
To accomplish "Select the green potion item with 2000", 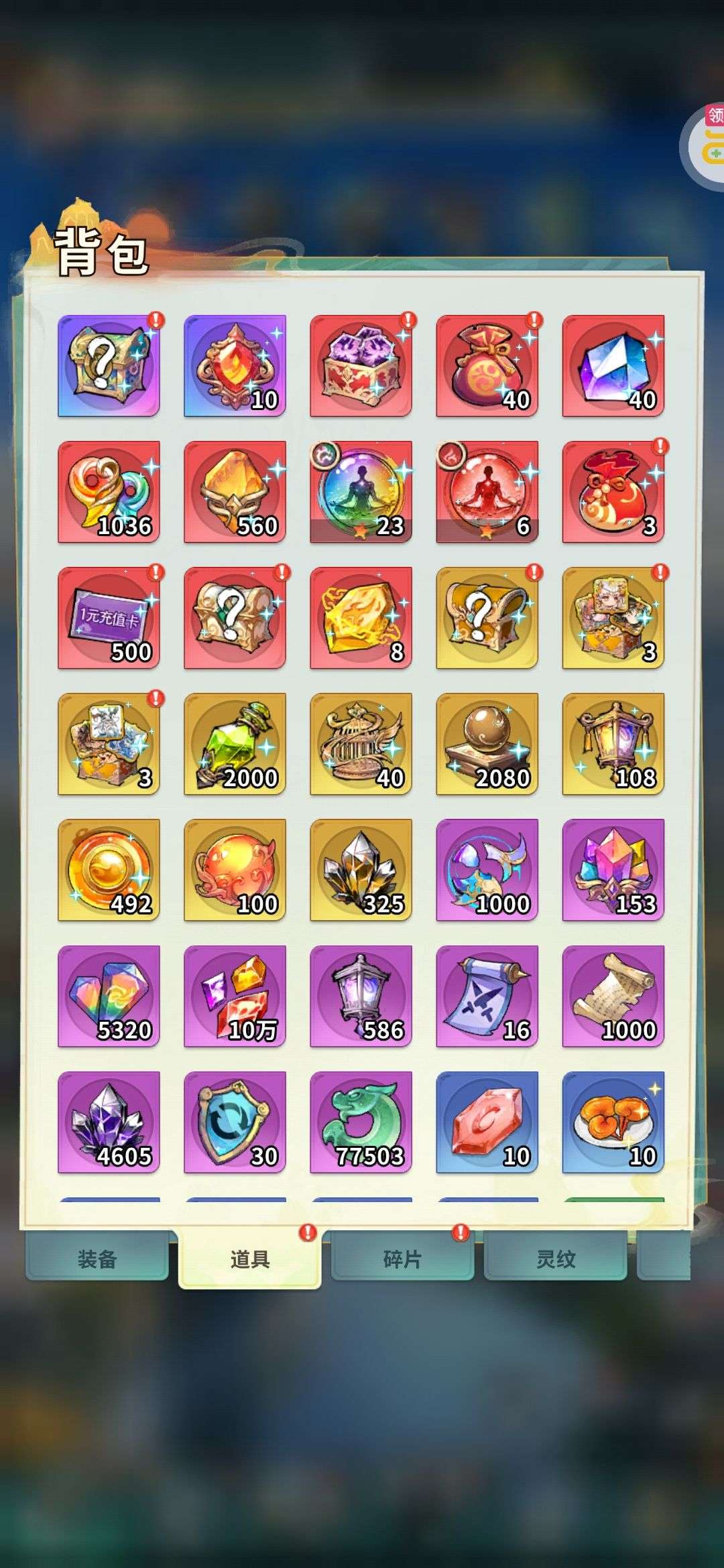I will pyautogui.click(x=235, y=744).
